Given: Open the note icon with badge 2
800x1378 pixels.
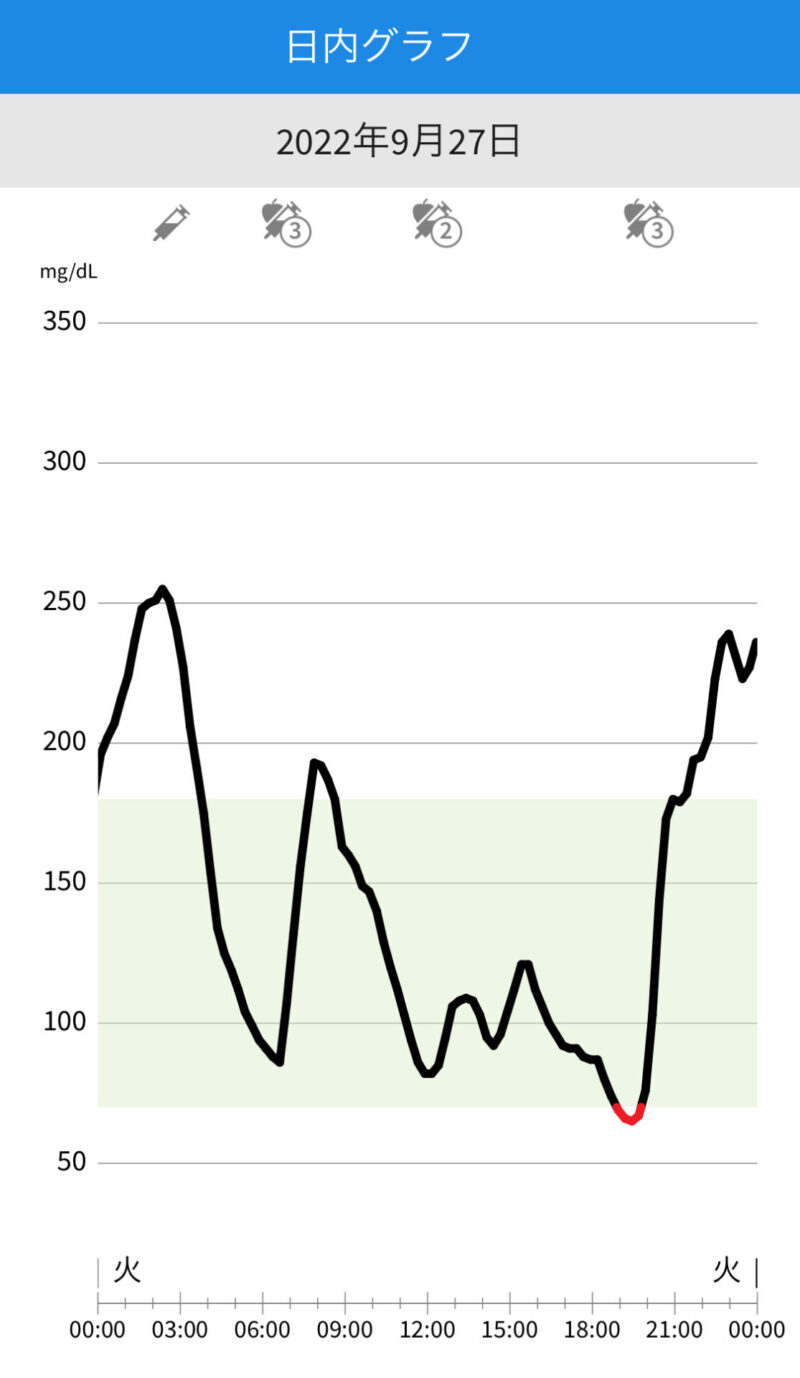Looking at the screenshot, I should [437, 223].
